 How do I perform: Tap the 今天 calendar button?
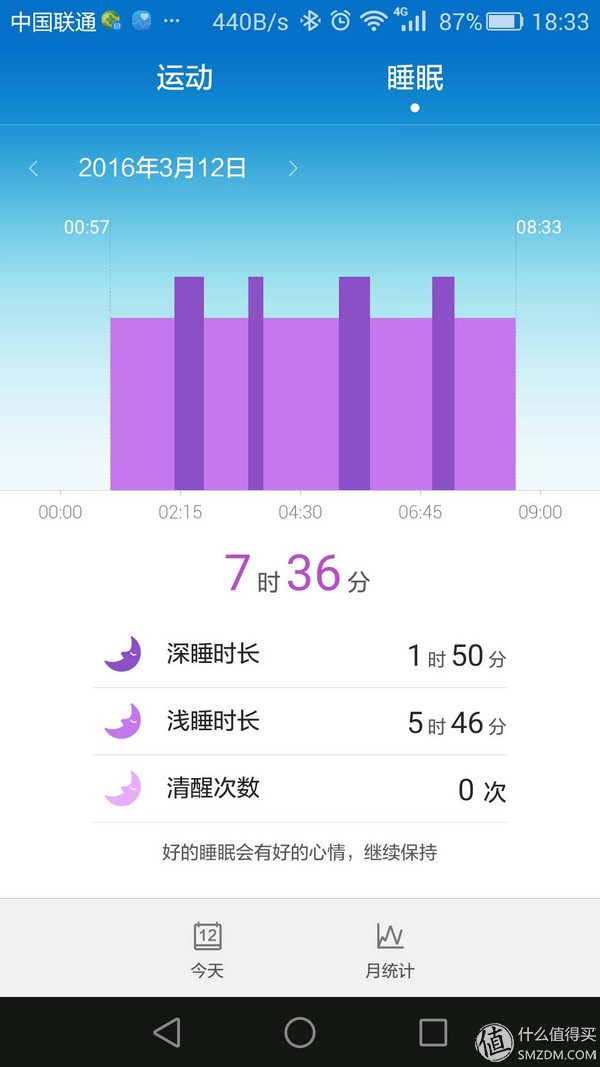pyautogui.click(x=207, y=949)
